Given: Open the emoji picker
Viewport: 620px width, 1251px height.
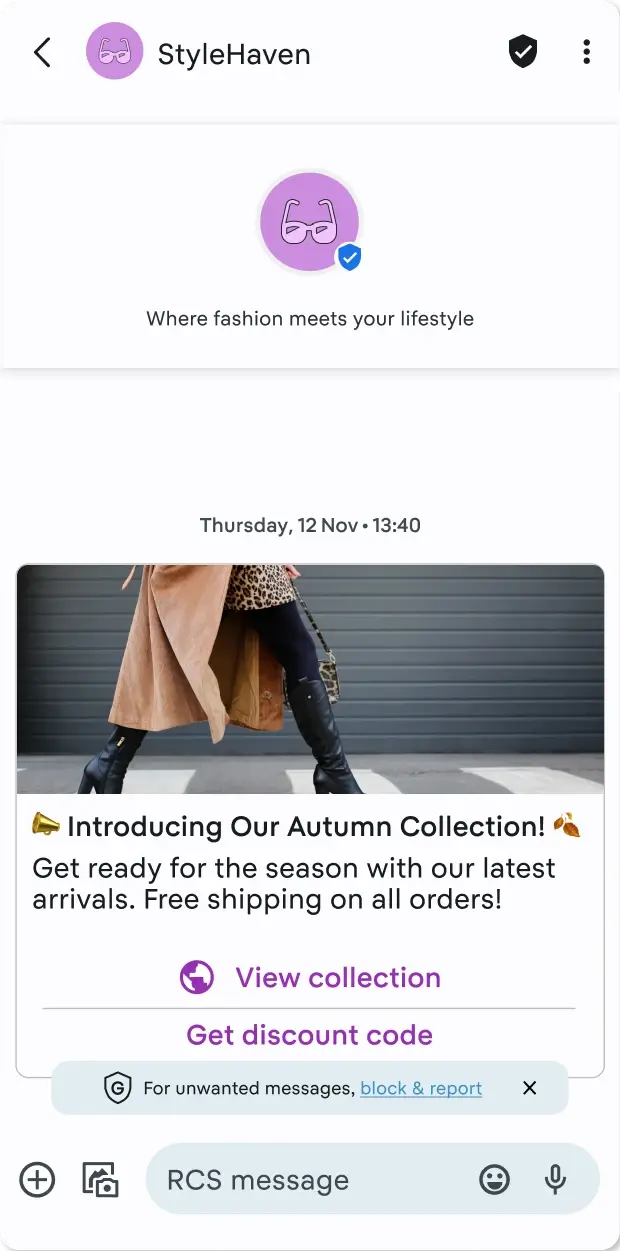Looking at the screenshot, I should 494,1180.
